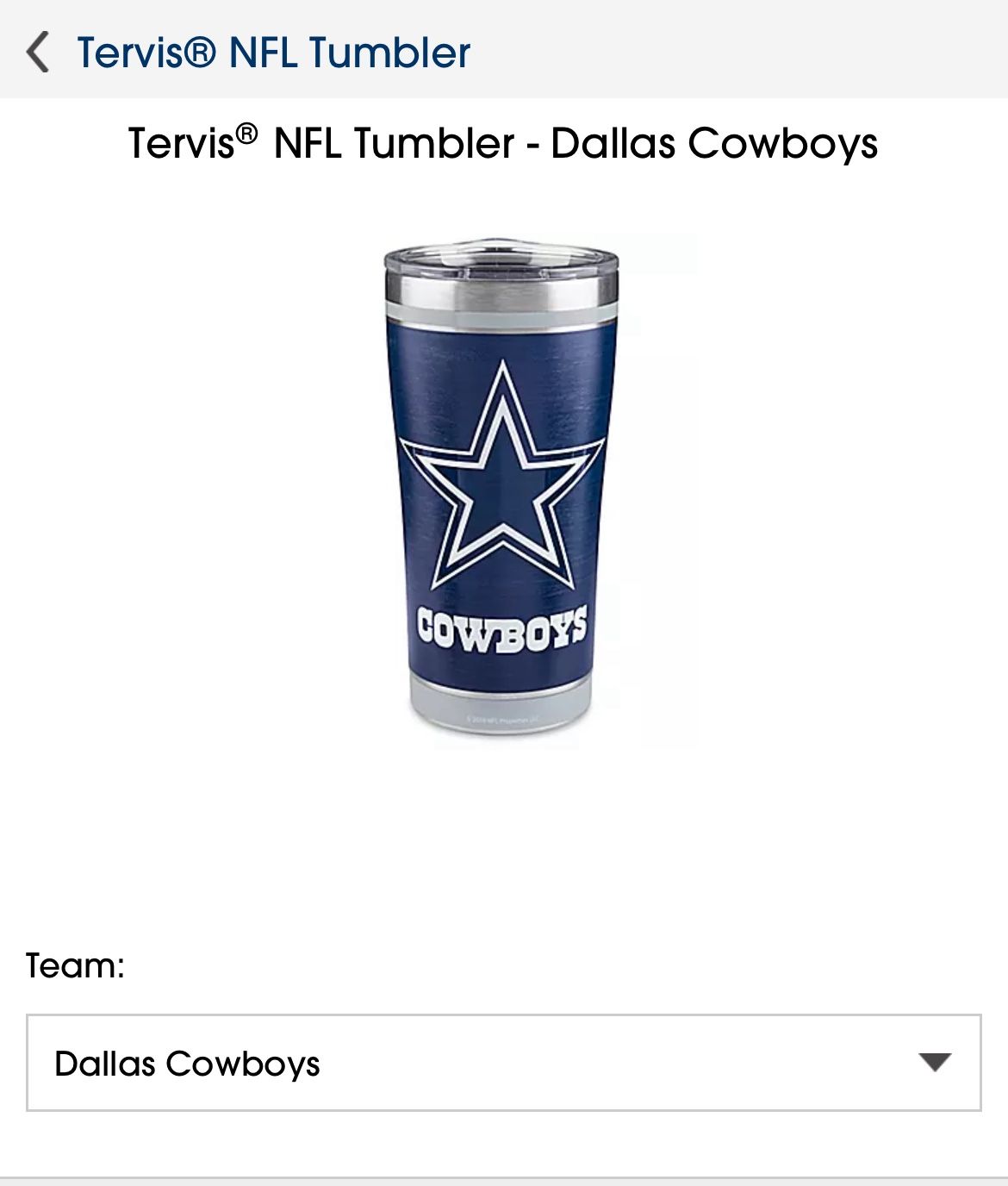Screen dimensions: 1008x1186
Task: Open the Dallas Cowboys team dropdown
Action: pyautogui.click(x=504, y=1063)
